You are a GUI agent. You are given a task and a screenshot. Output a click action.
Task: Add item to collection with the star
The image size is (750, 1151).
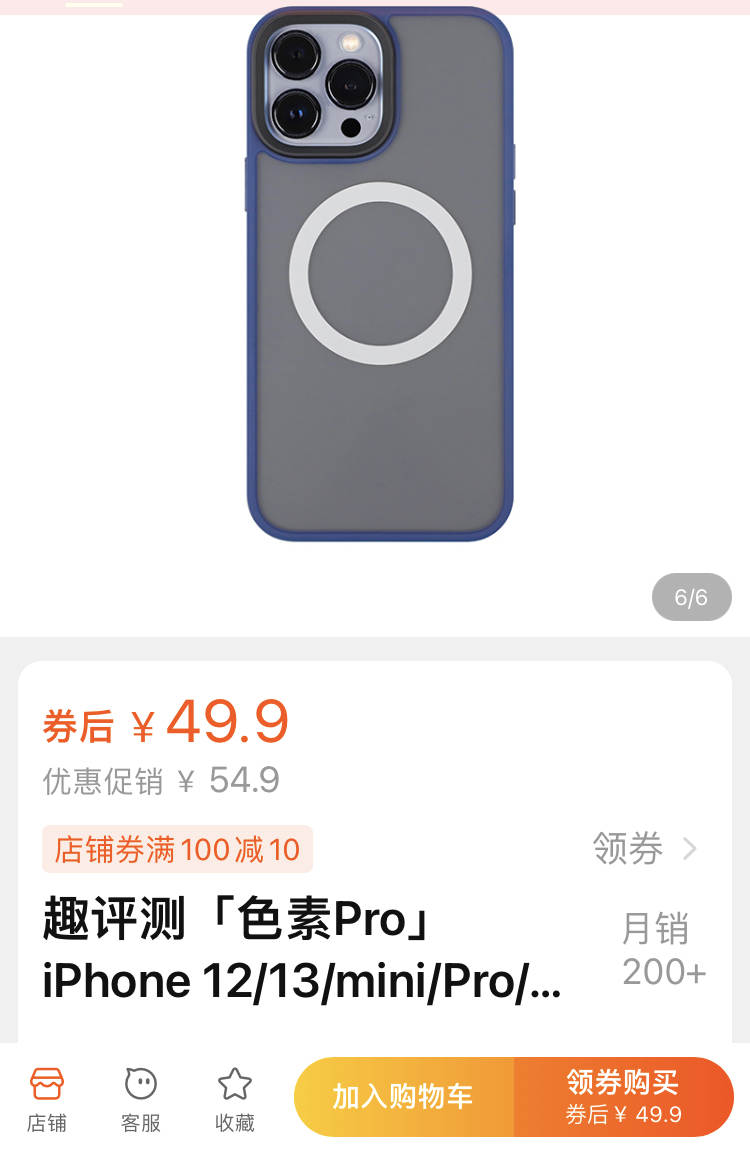(236, 1082)
